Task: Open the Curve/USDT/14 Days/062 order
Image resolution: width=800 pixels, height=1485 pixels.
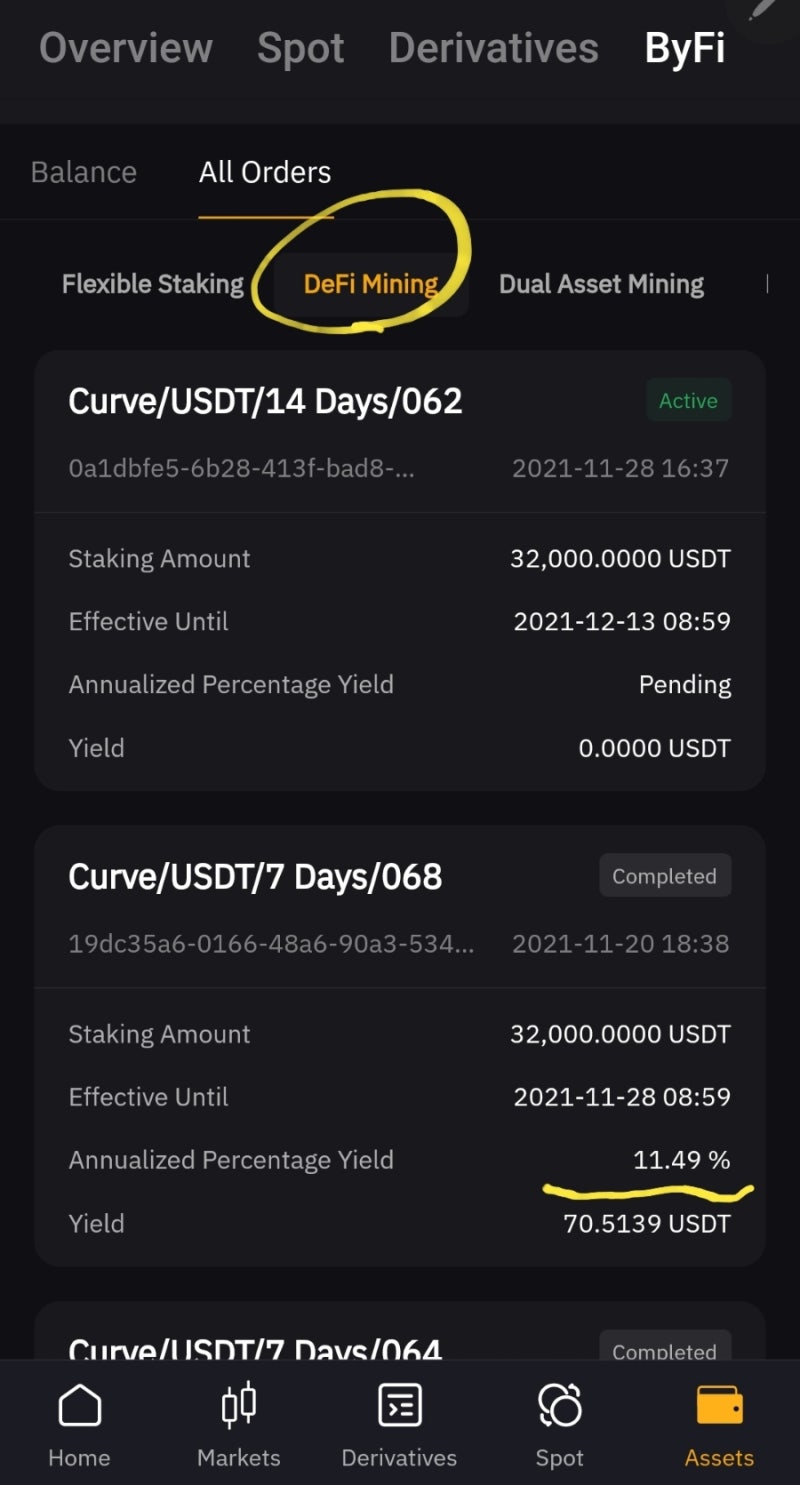Action: click(x=265, y=402)
